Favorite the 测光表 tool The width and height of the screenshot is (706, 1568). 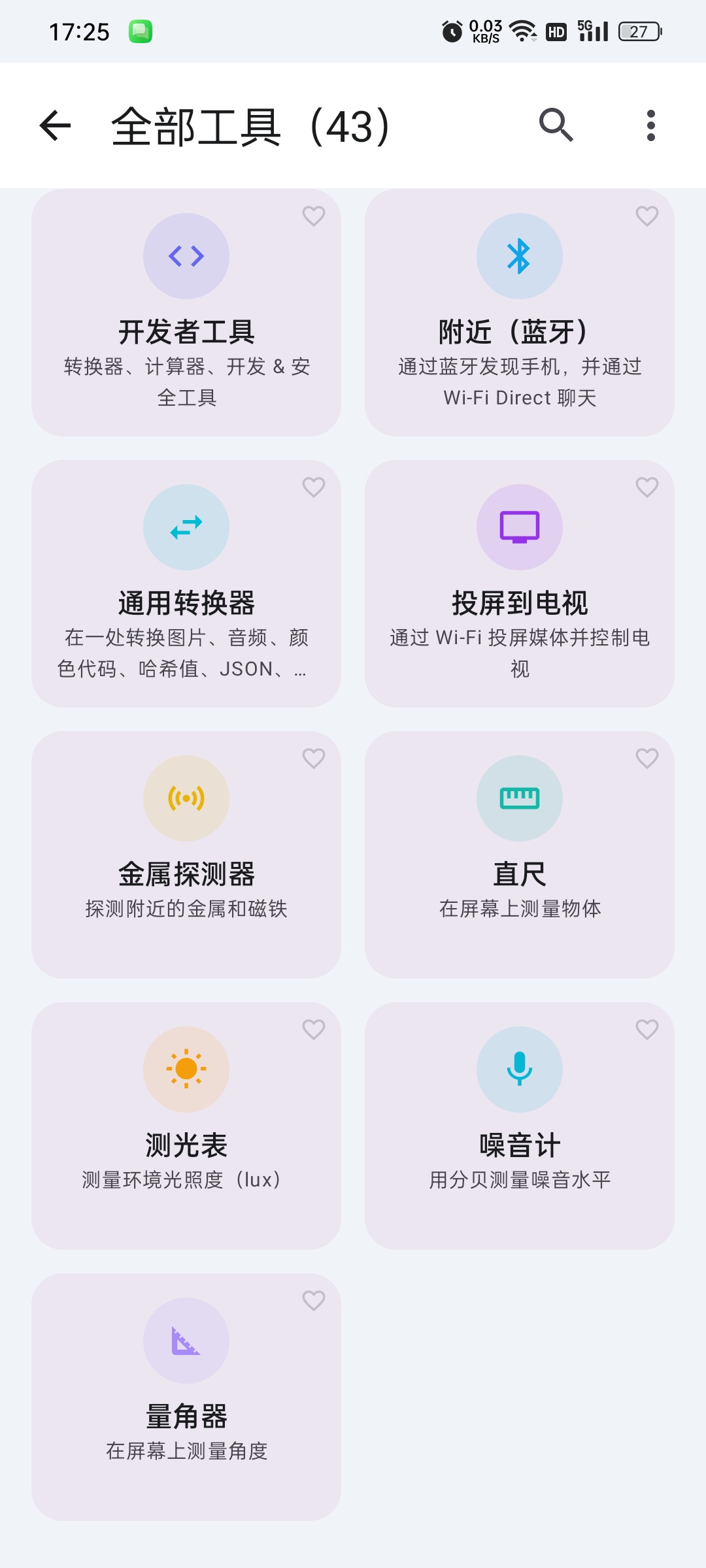[x=314, y=1029]
